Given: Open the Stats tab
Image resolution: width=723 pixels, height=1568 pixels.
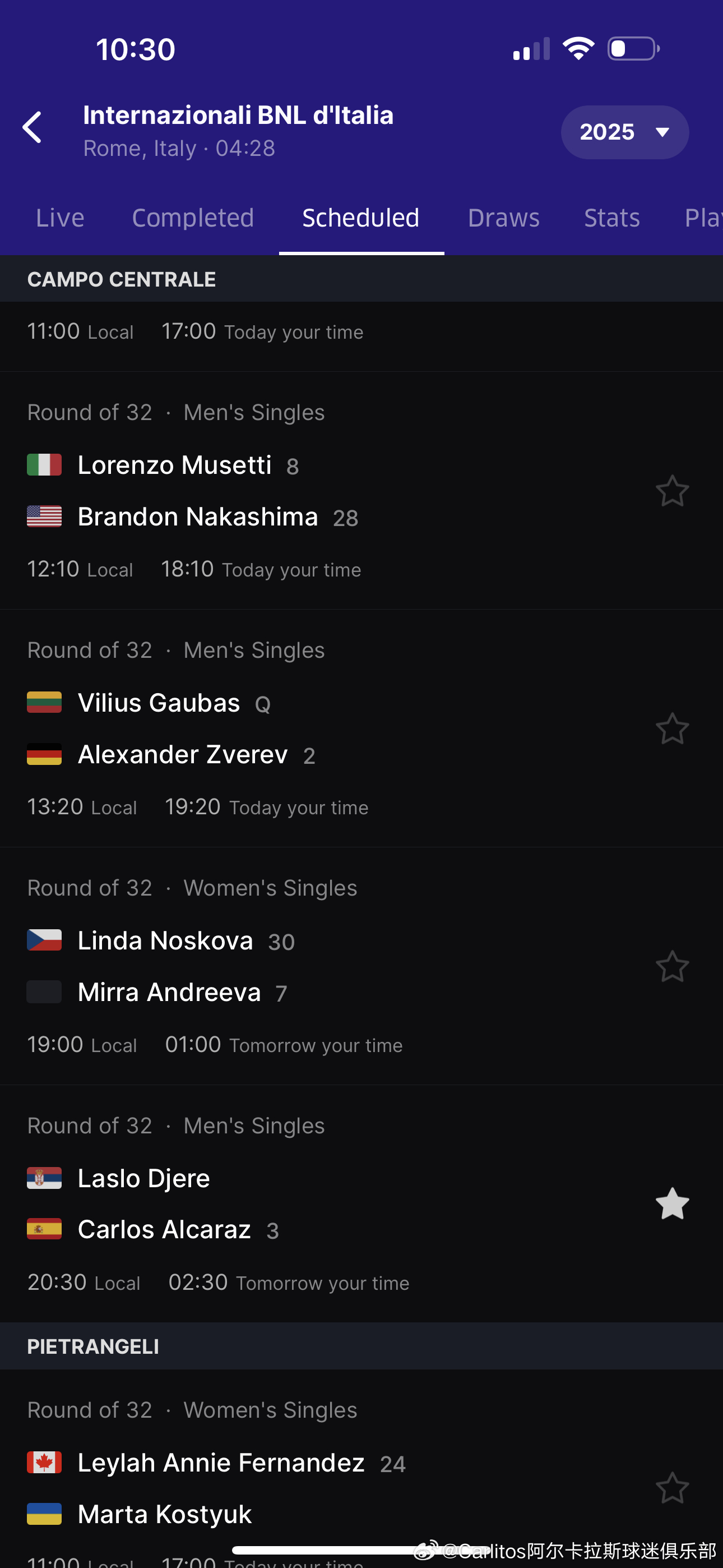Looking at the screenshot, I should [x=611, y=218].
